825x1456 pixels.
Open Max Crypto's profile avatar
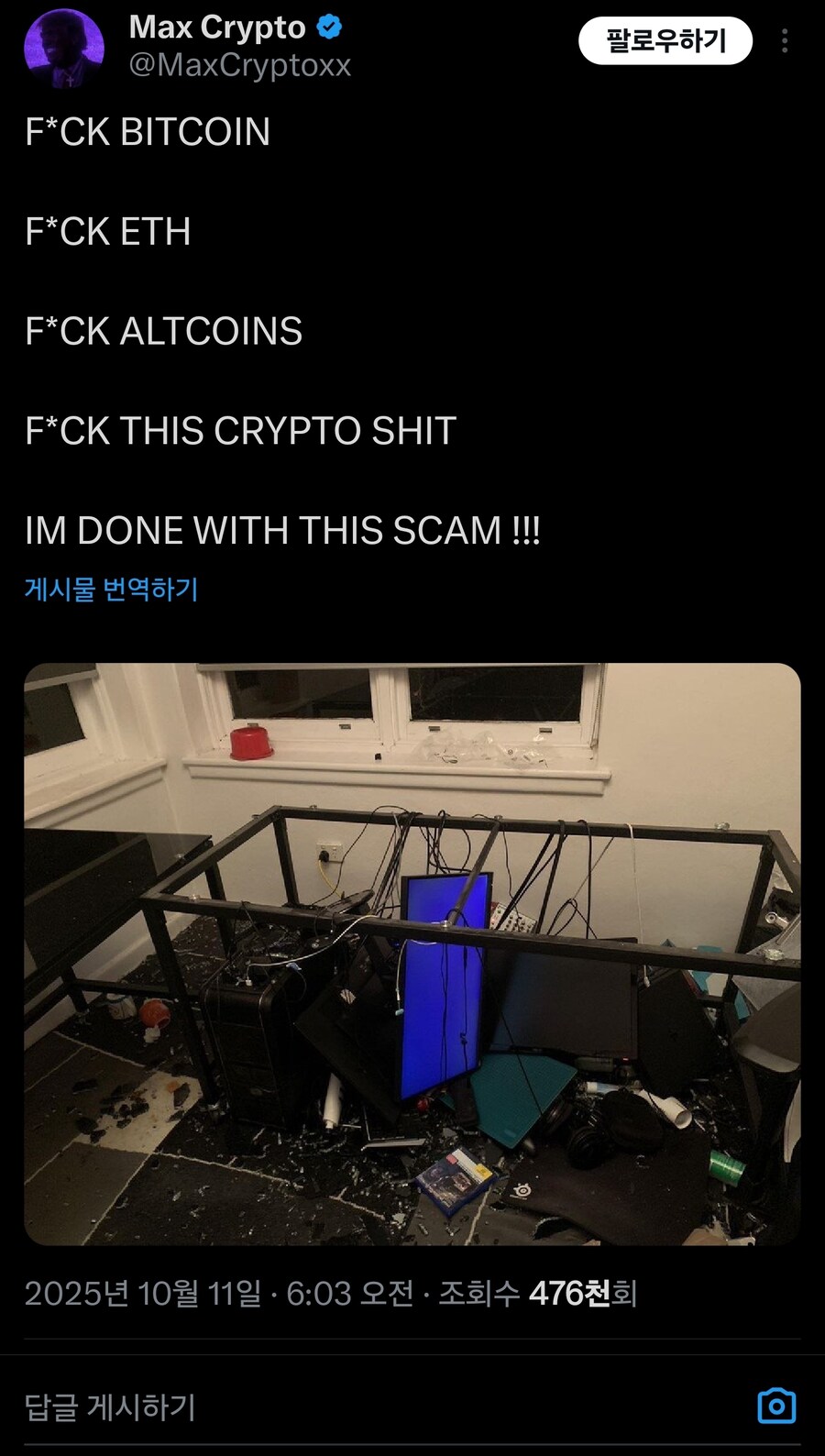63,48
